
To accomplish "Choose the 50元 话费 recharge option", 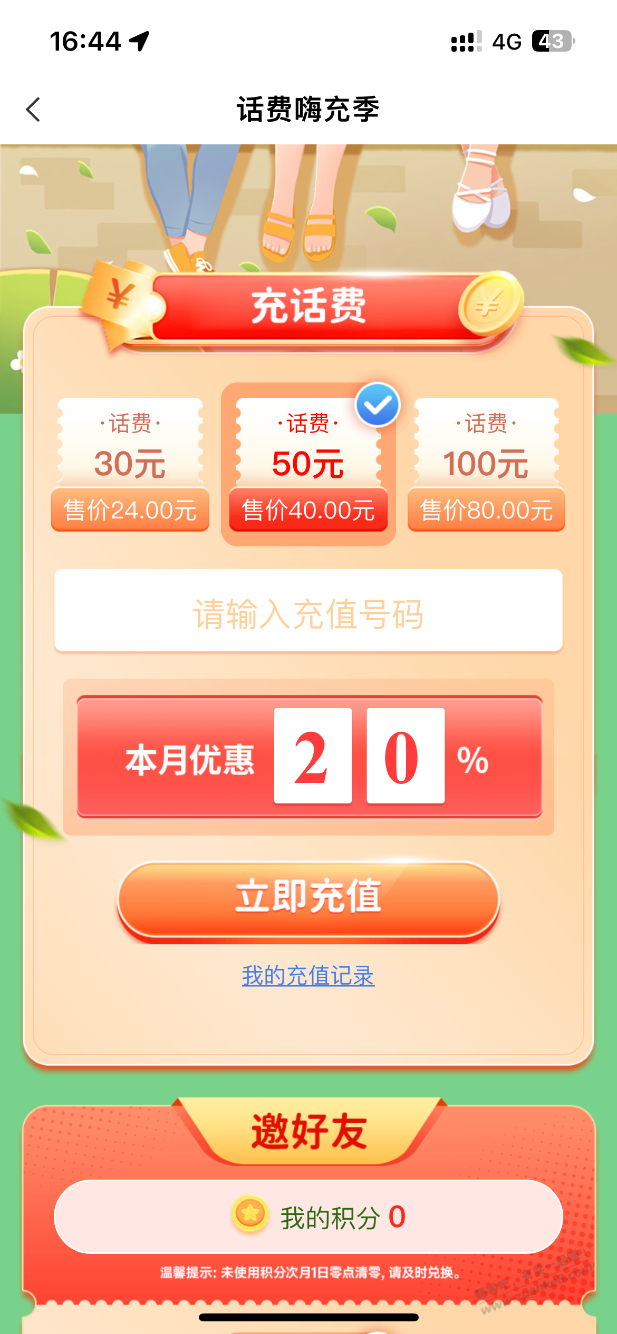I will pyautogui.click(x=308, y=465).
